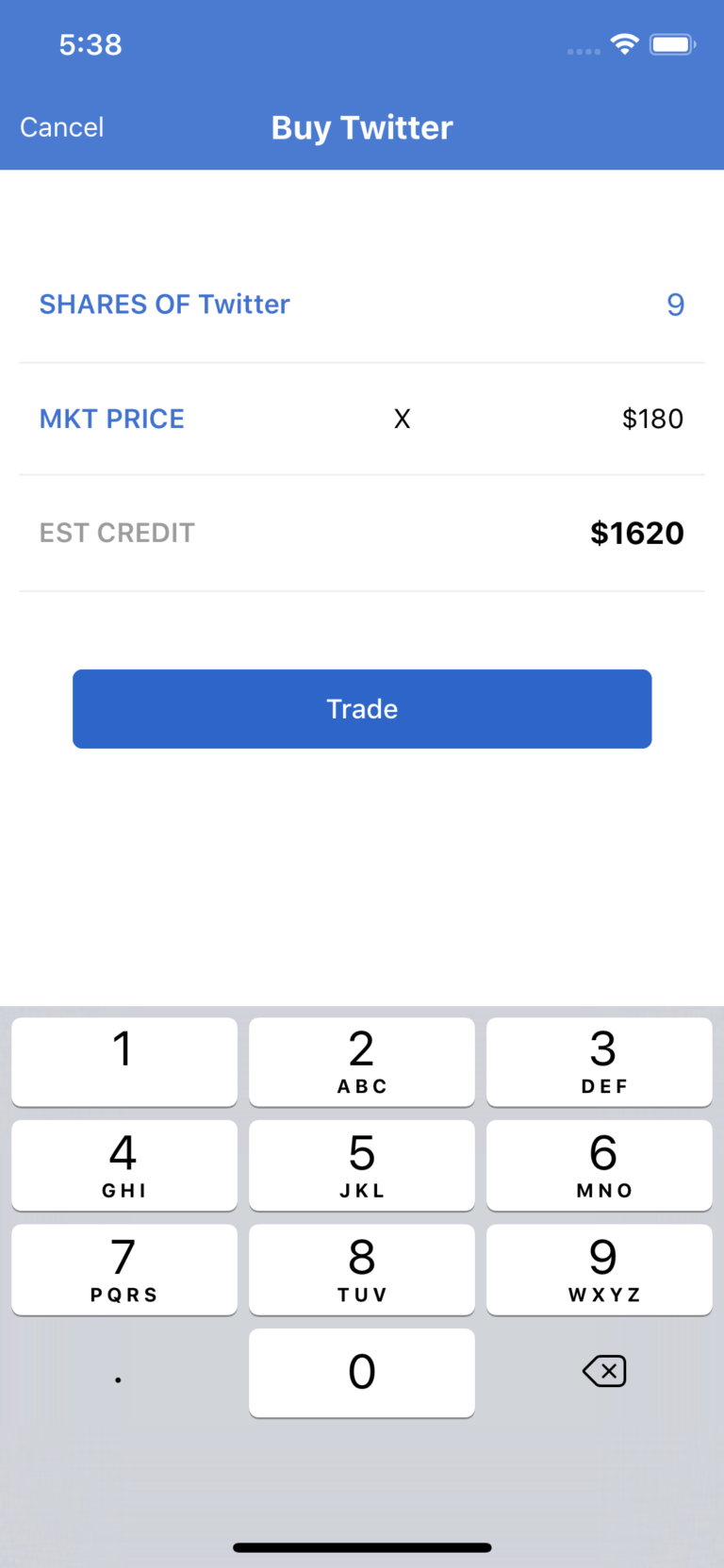Edit the number of Twitter shares
The image size is (724, 1568).
pyautogui.click(x=674, y=305)
